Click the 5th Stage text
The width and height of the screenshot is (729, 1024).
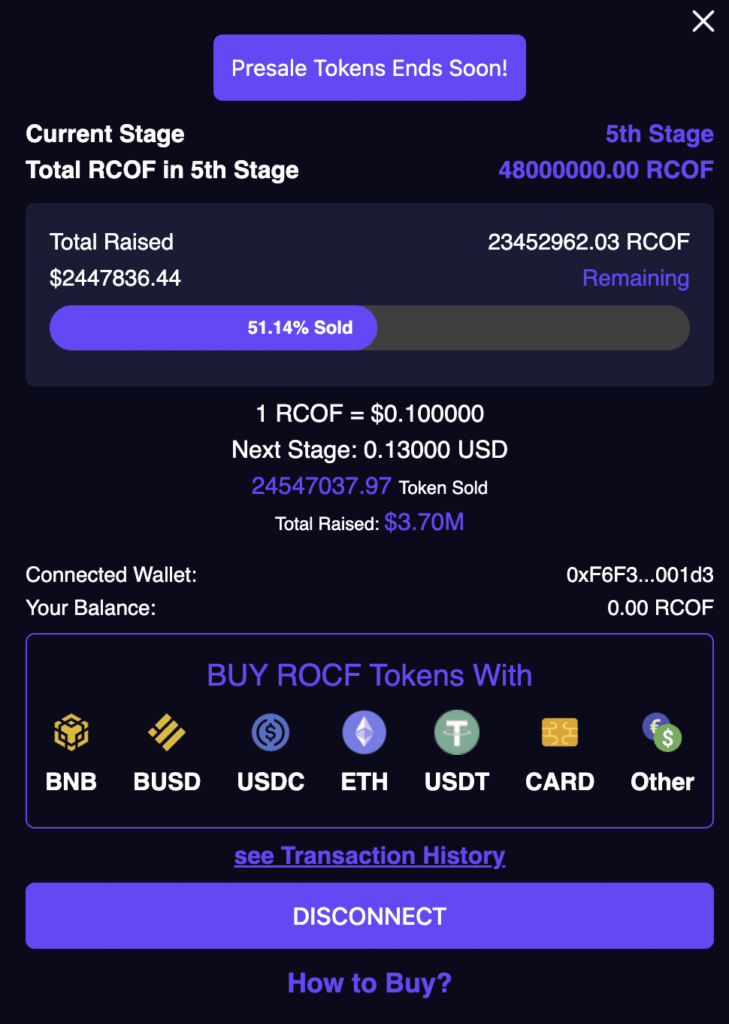point(659,134)
